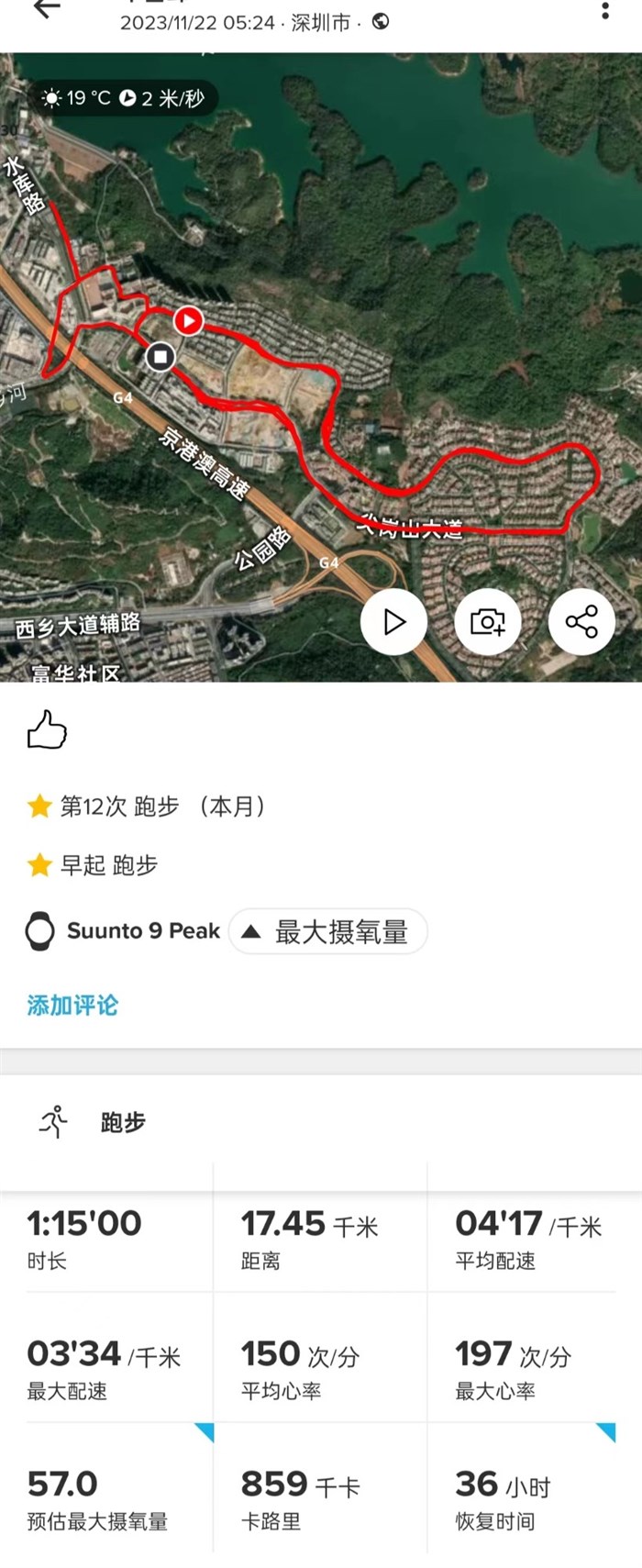
Task: Tap the 最大摄氧量 chip
Action: [327, 932]
